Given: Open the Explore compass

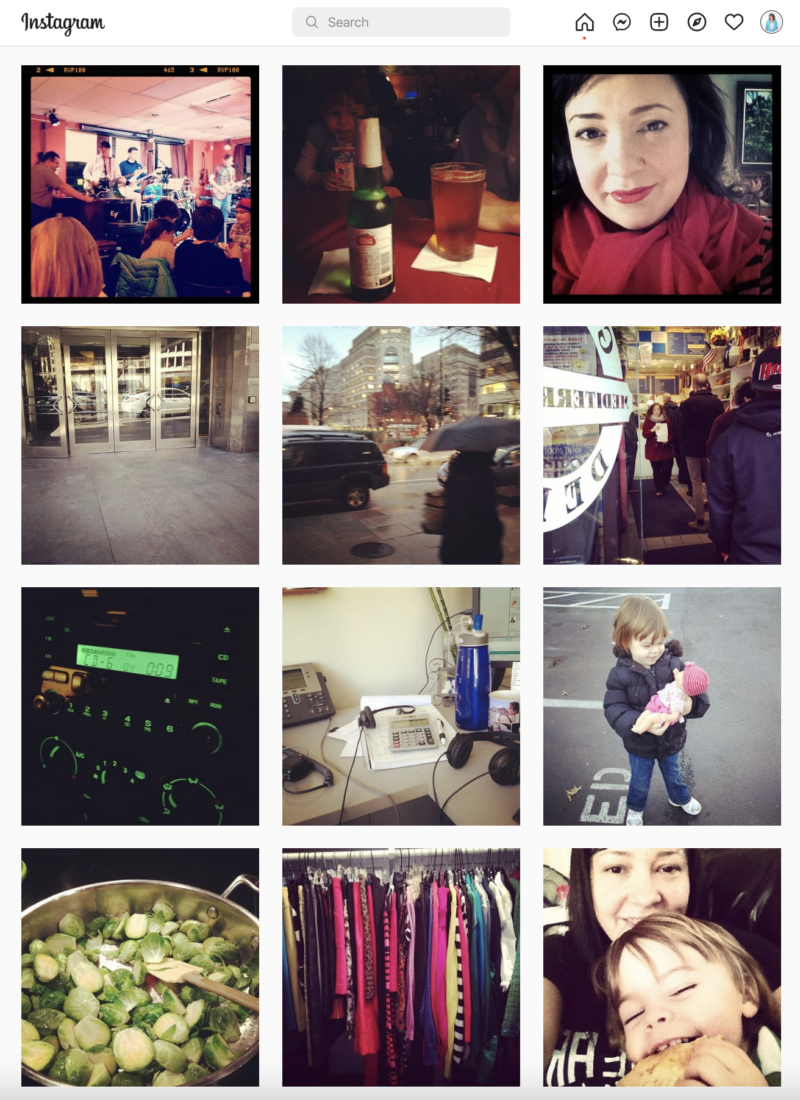Looking at the screenshot, I should (x=697, y=22).
